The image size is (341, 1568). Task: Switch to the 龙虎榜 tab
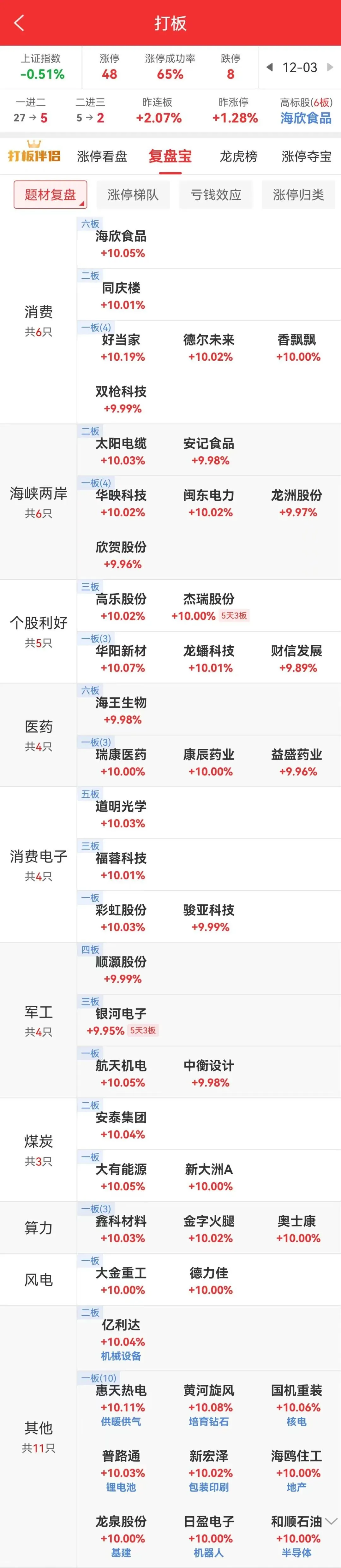point(238,157)
